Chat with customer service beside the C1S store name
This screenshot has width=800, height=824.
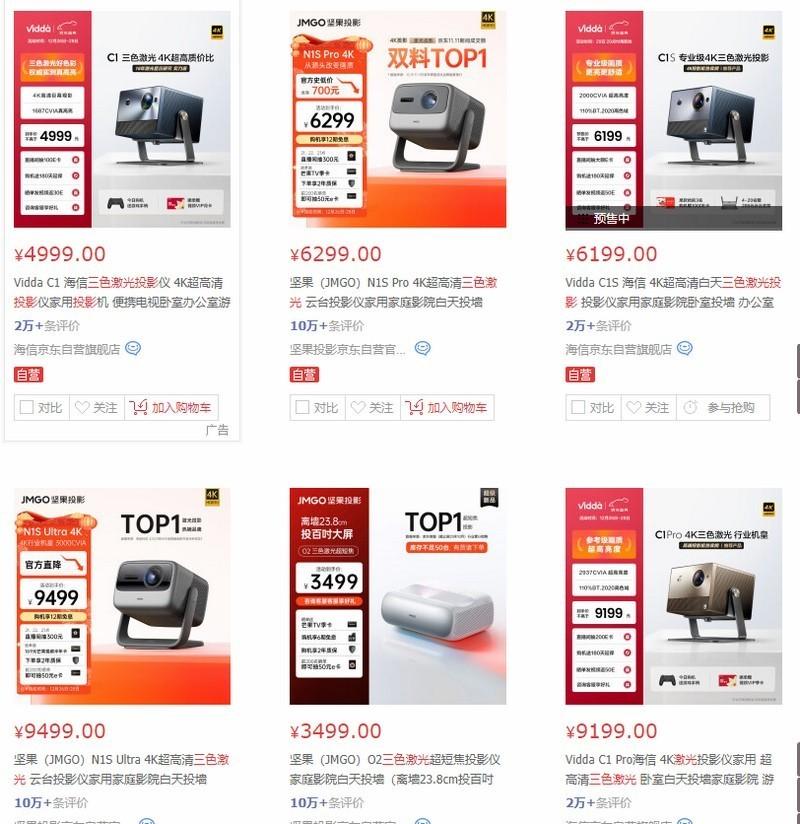point(685,349)
